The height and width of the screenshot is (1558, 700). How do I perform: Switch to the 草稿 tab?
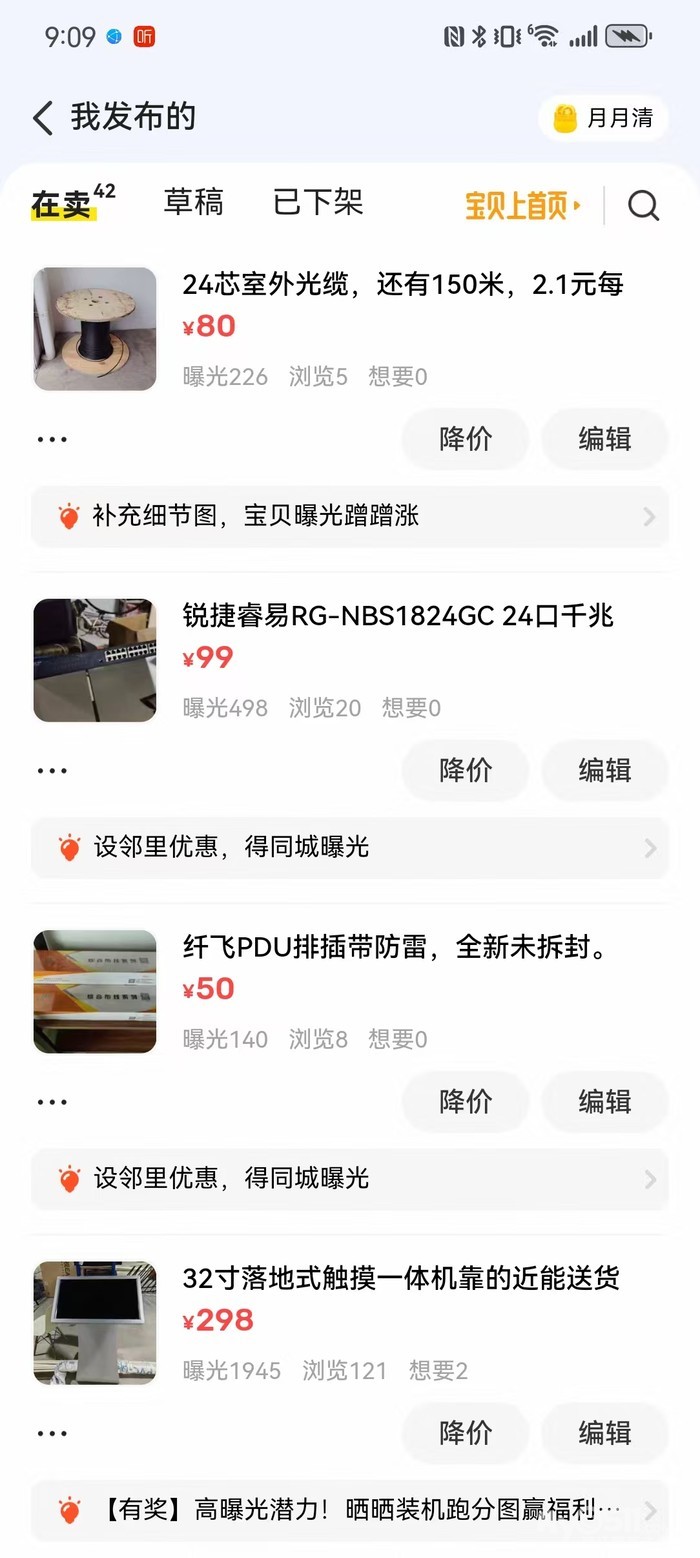click(193, 203)
